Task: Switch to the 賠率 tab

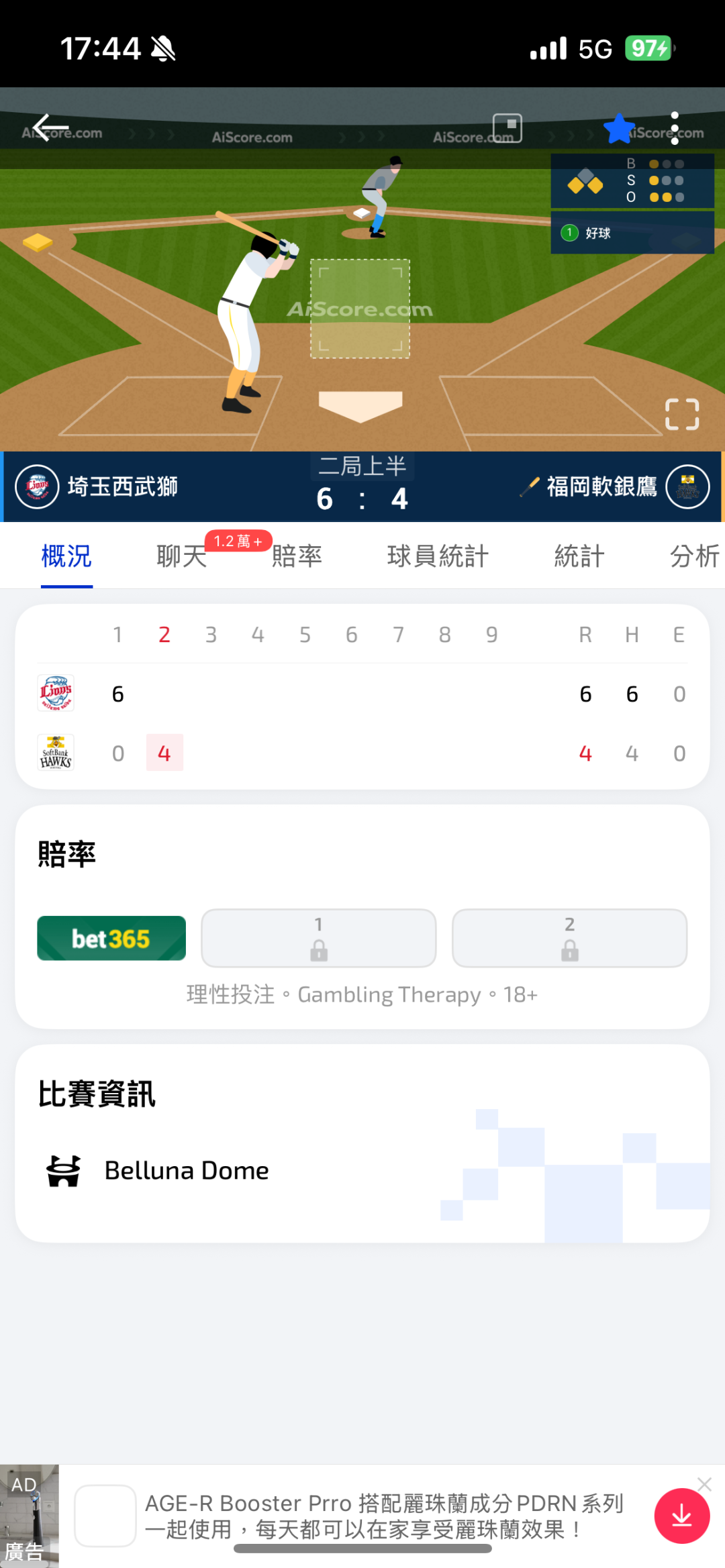Action: point(297,556)
